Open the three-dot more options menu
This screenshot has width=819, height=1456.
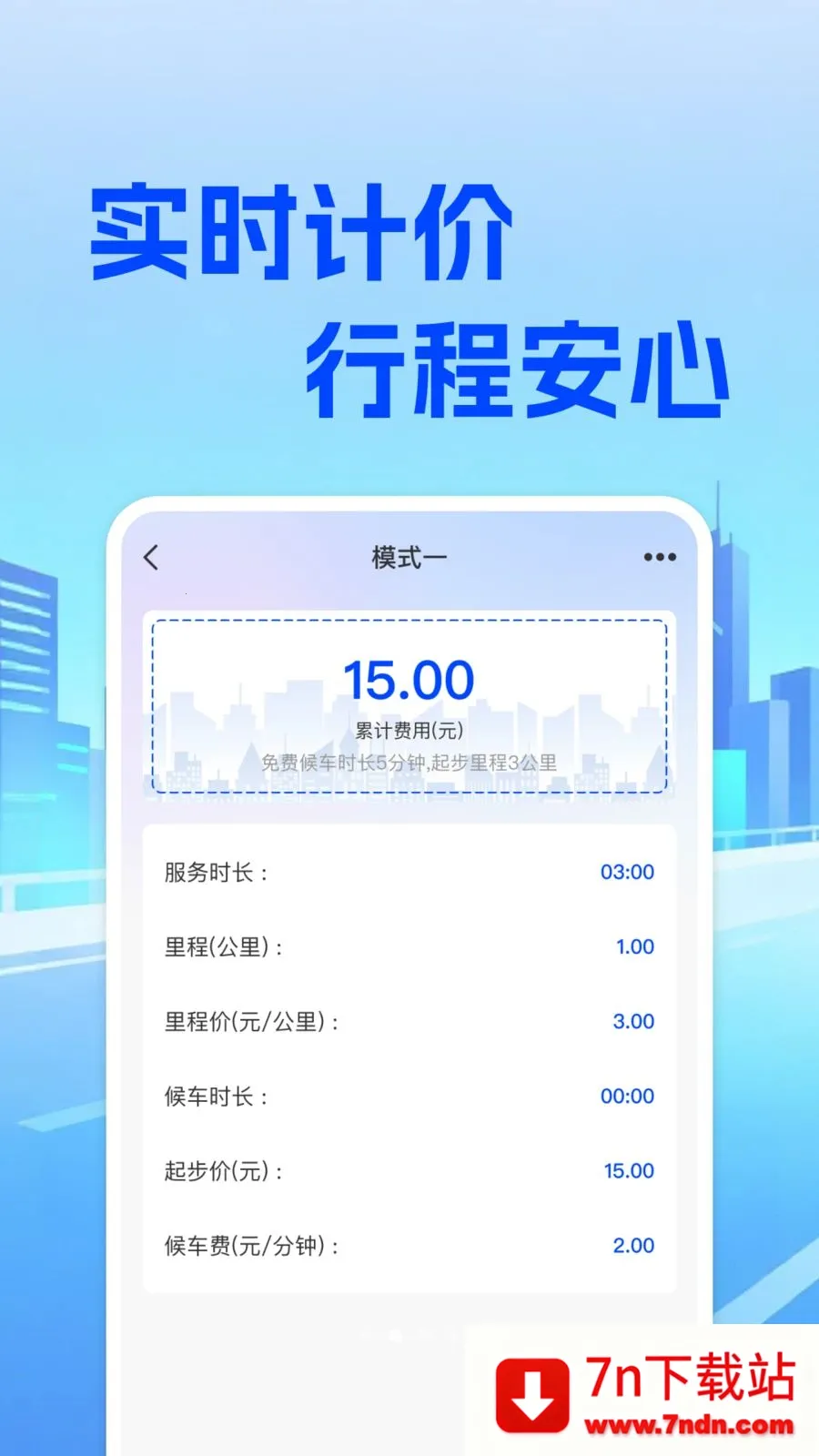(658, 557)
